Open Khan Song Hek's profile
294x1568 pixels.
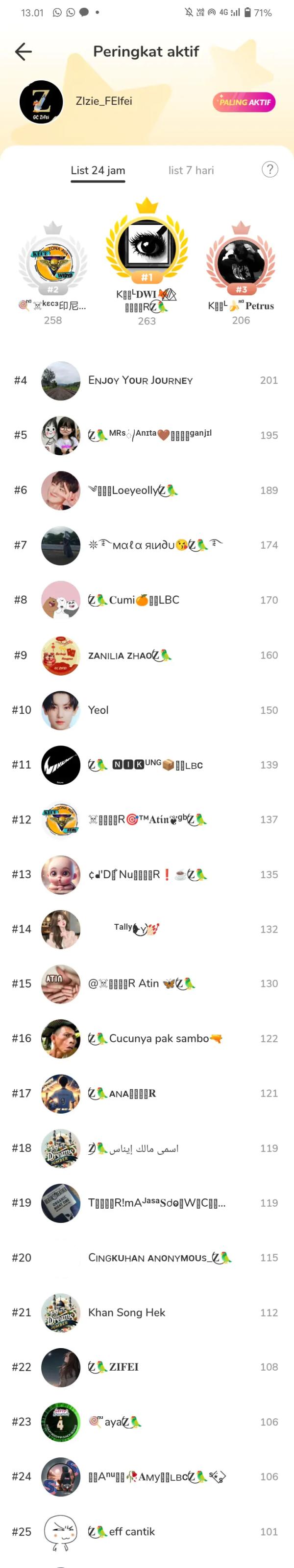[x=126, y=1312]
